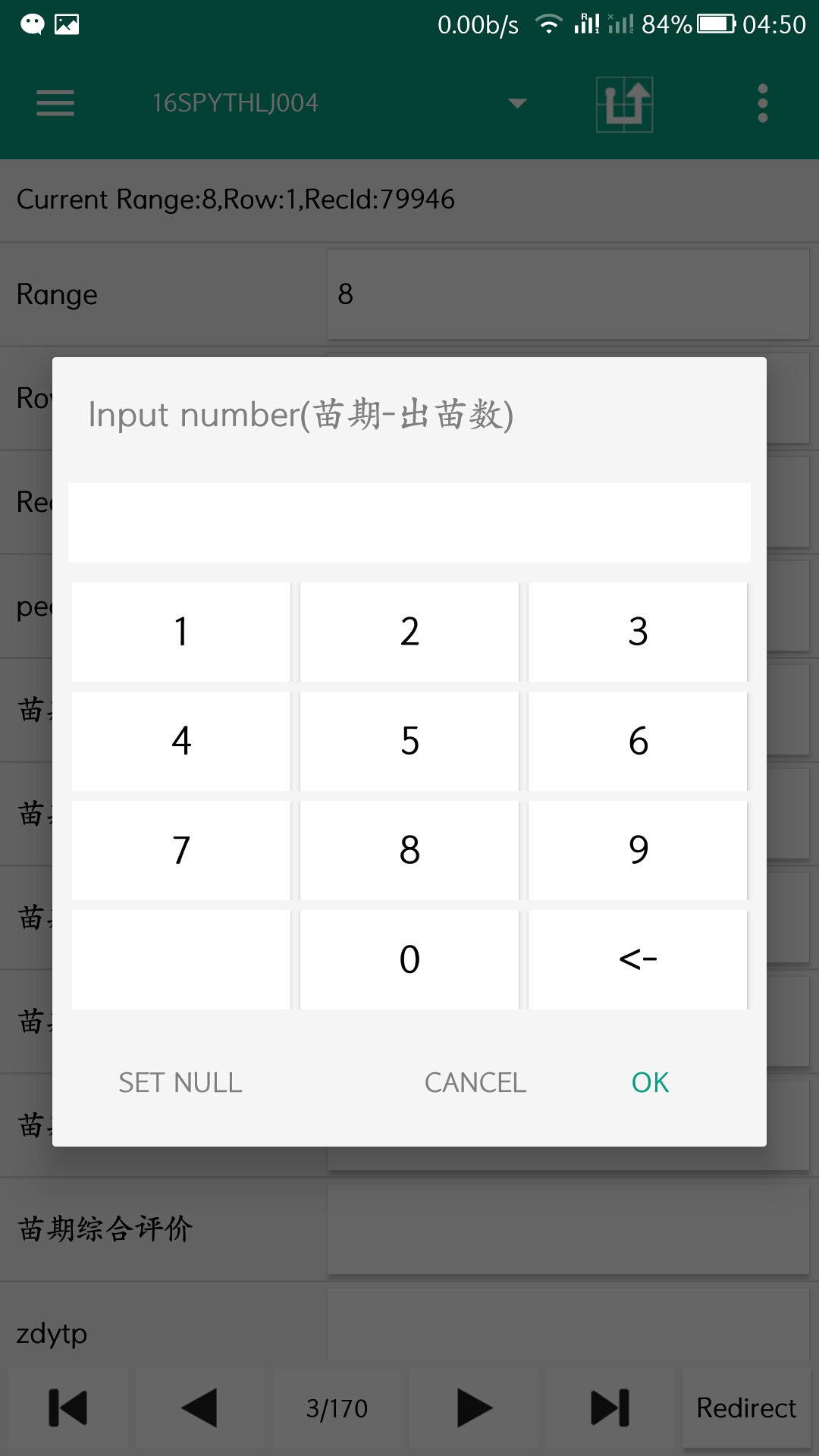Tap the 5 key
Screen dimensions: 819x1456
(409, 741)
